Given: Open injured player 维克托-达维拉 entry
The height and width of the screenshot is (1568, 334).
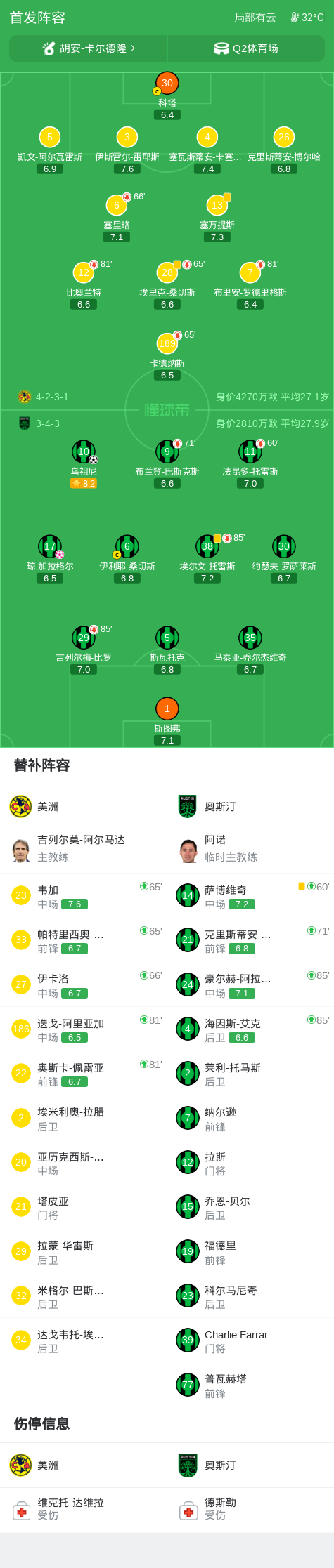Looking at the screenshot, I should 83,1510.
